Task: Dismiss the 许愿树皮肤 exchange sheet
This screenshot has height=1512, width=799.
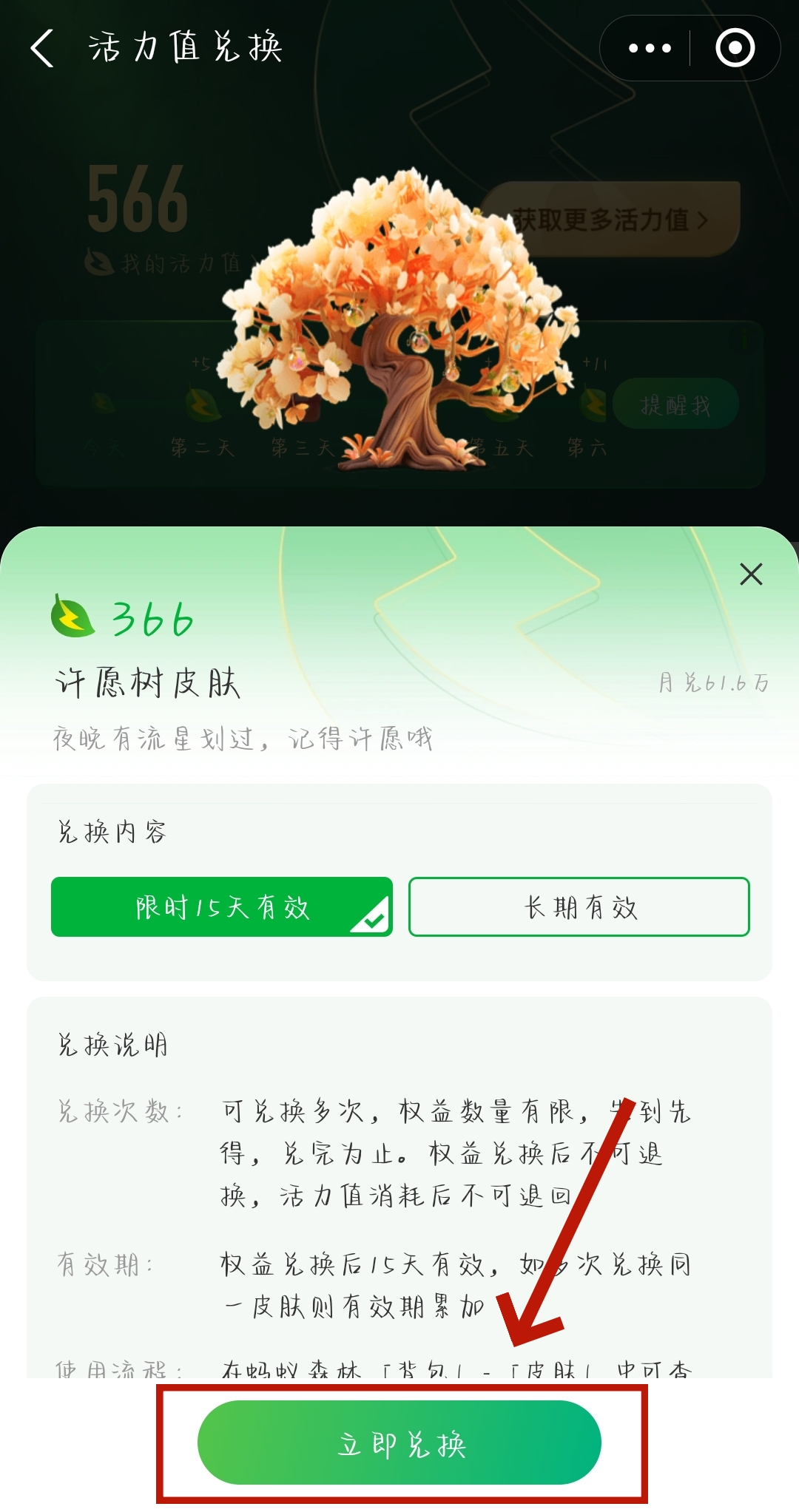Action: click(x=751, y=574)
